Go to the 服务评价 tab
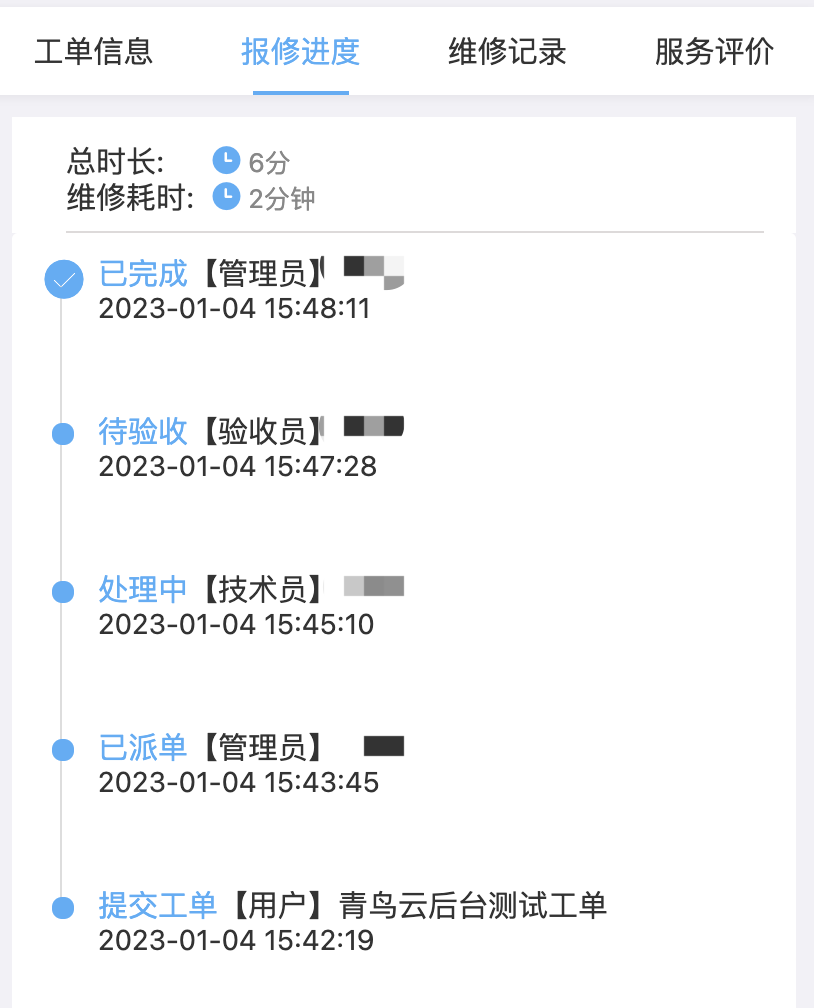The image size is (814, 1008). pyautogui.click(x=714, y=52)
